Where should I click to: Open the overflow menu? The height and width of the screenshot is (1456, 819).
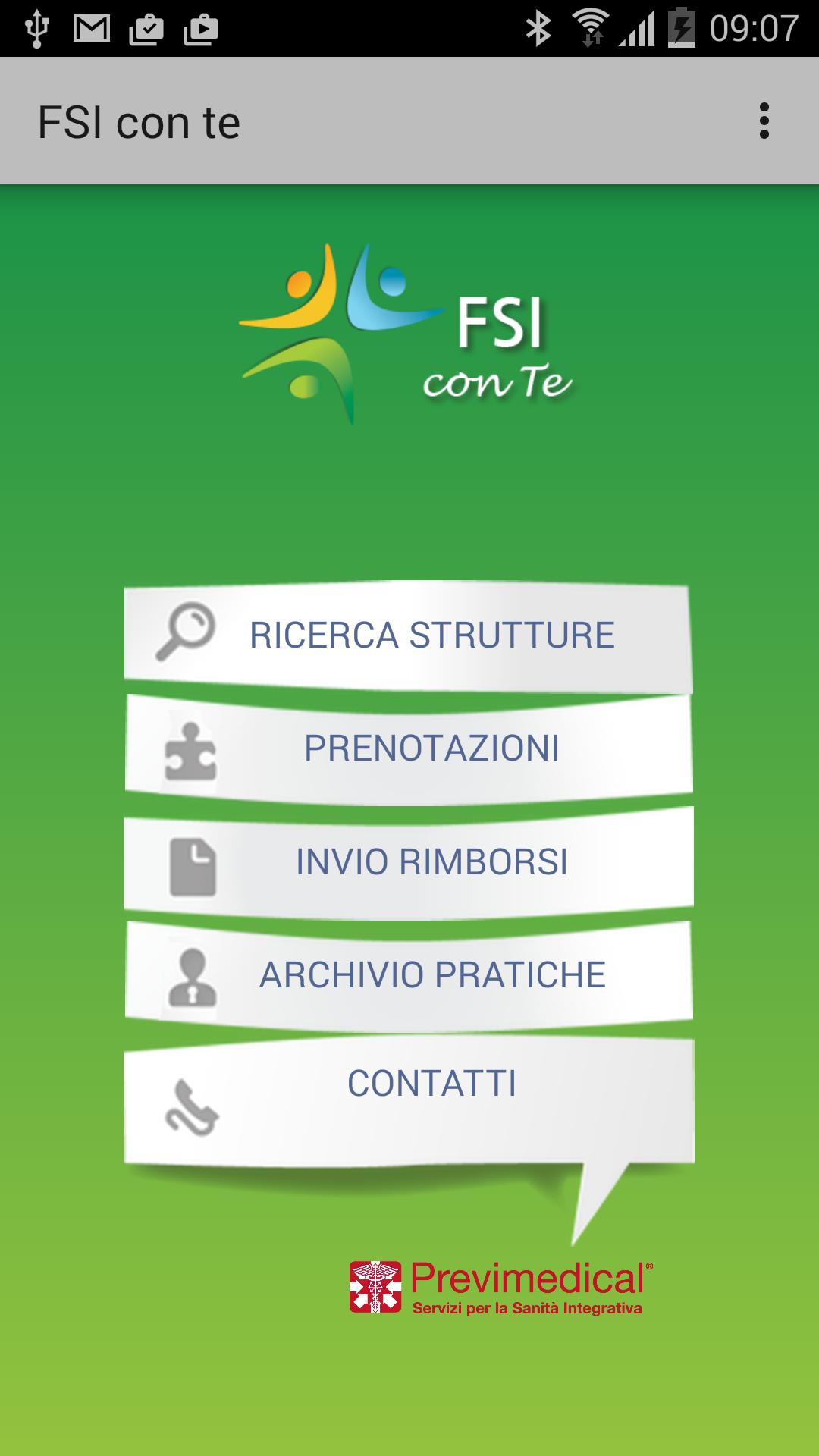(x=764, y=121)
